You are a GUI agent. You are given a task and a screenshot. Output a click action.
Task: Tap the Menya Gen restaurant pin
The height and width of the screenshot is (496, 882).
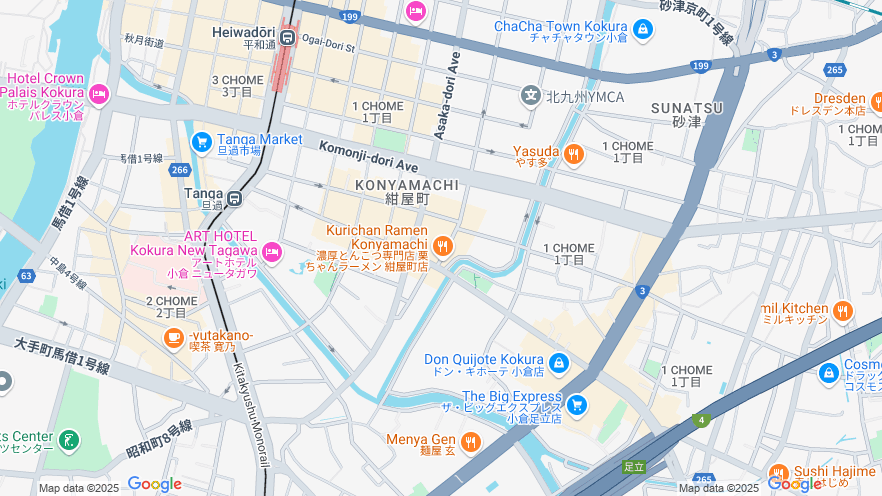(x=470, y=441)
